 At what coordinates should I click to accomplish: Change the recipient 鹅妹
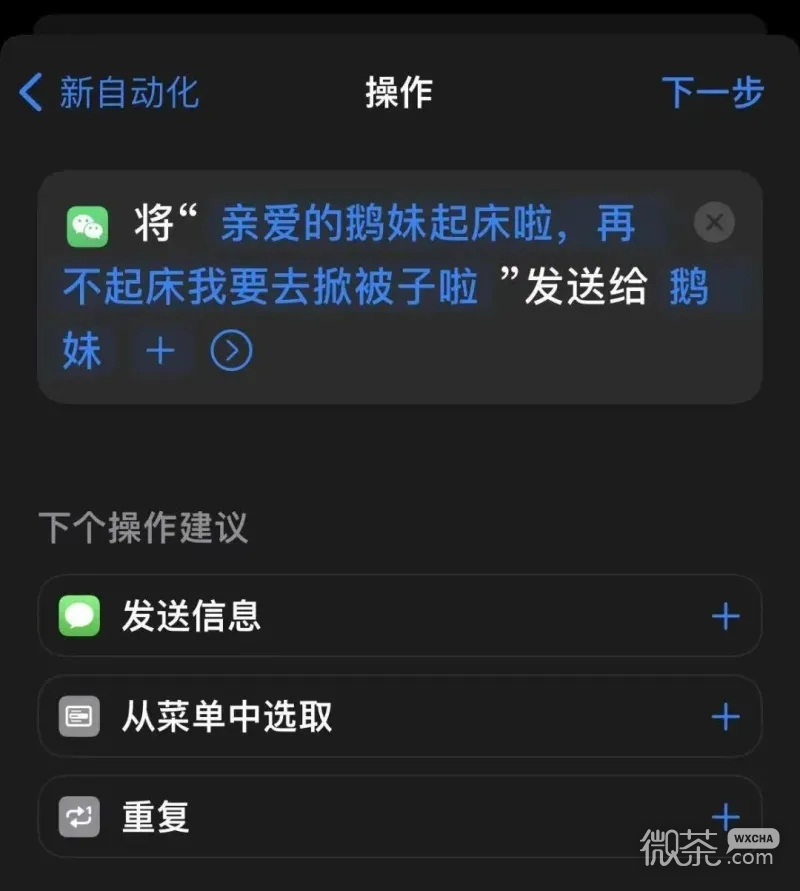click(688, 289)
